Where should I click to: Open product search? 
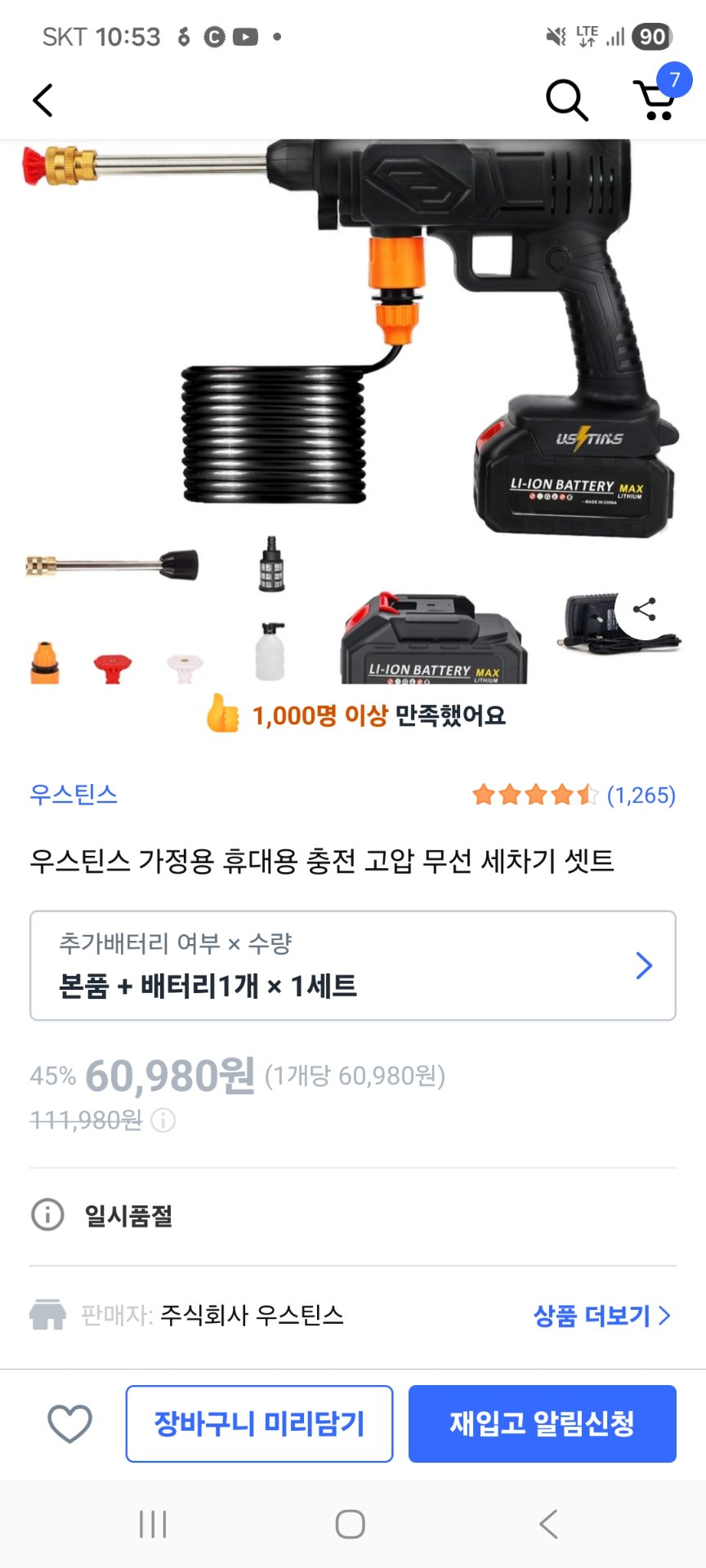point(566,101)
